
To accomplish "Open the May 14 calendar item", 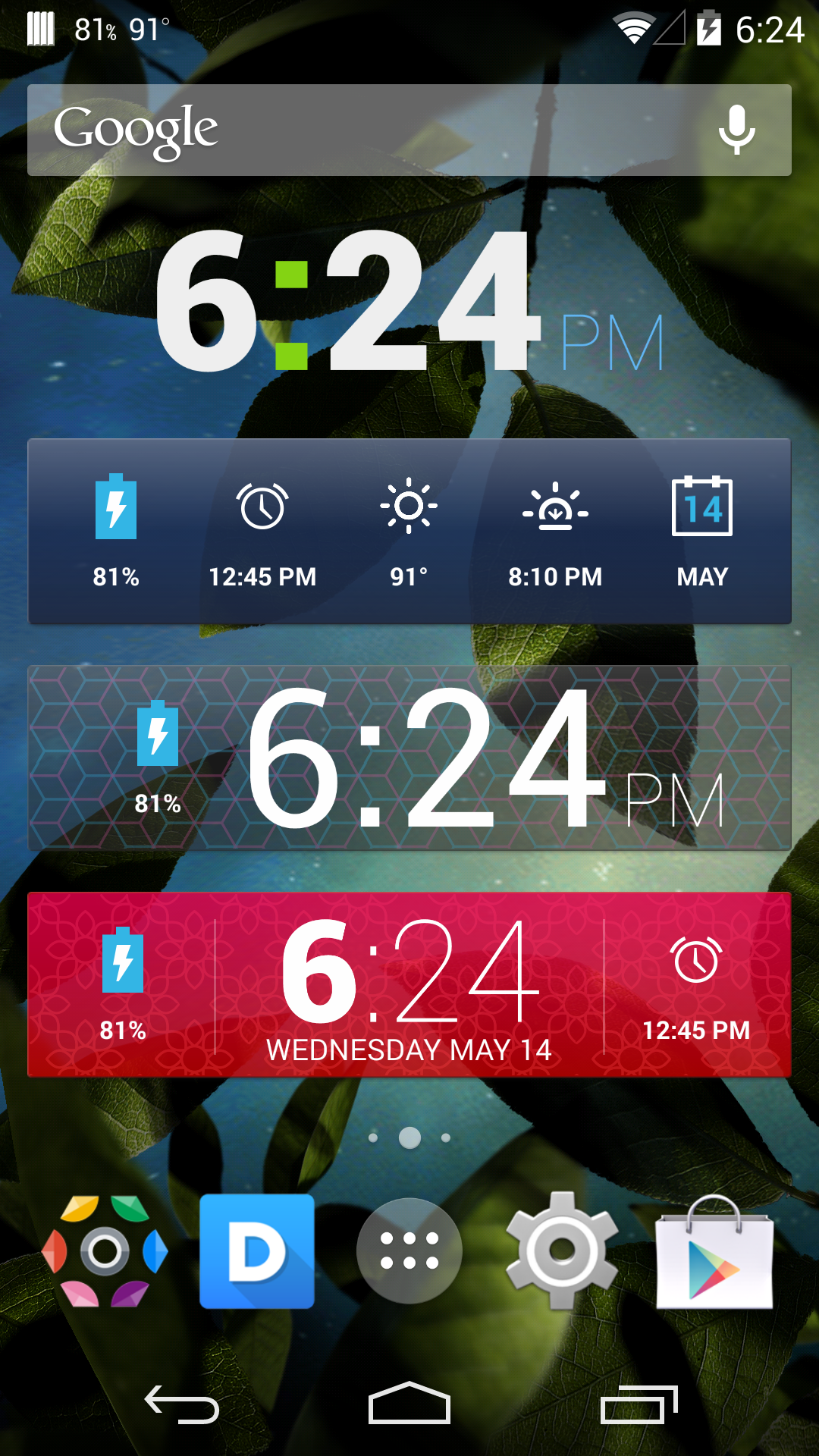I will point(702,531).
